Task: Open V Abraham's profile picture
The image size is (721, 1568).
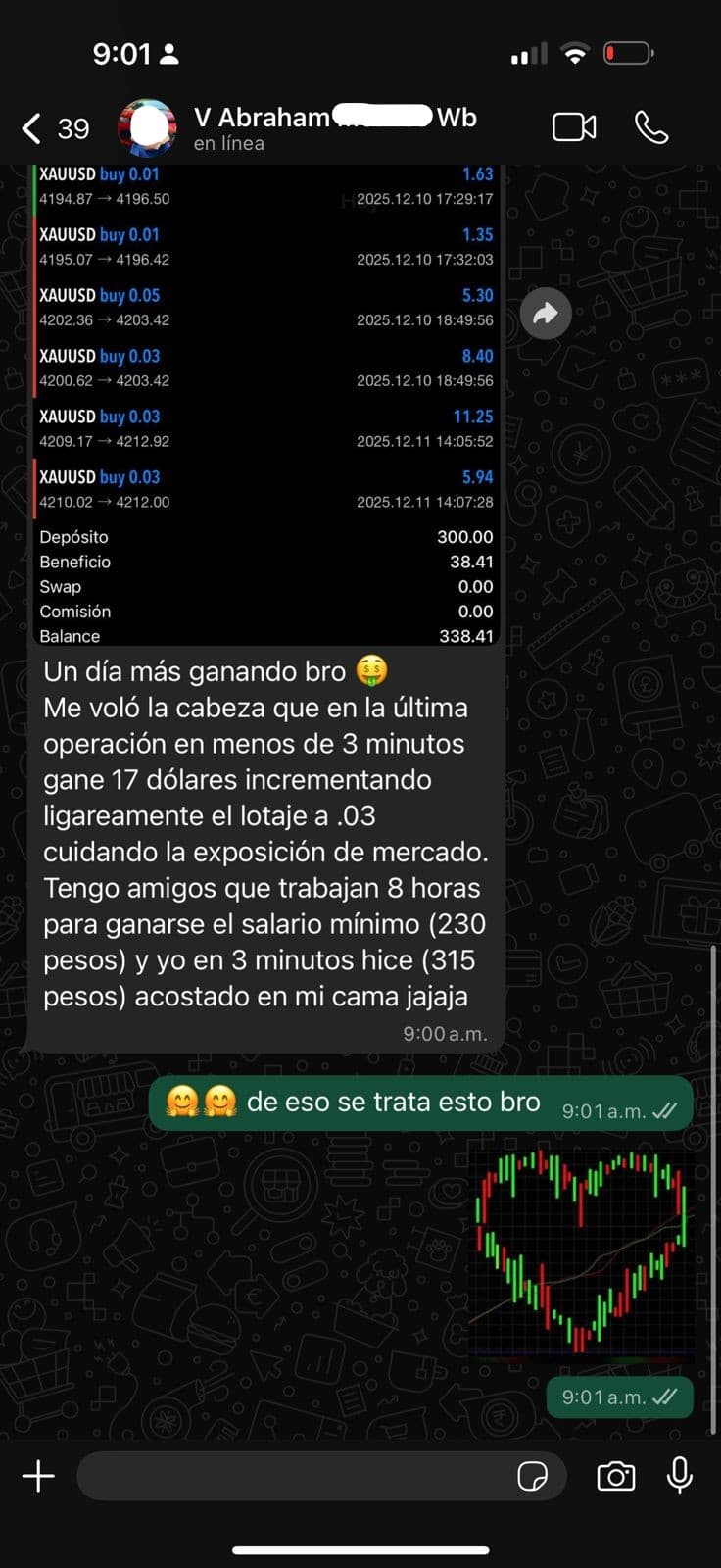Action: pyautogui.click(x=147, y=126)
